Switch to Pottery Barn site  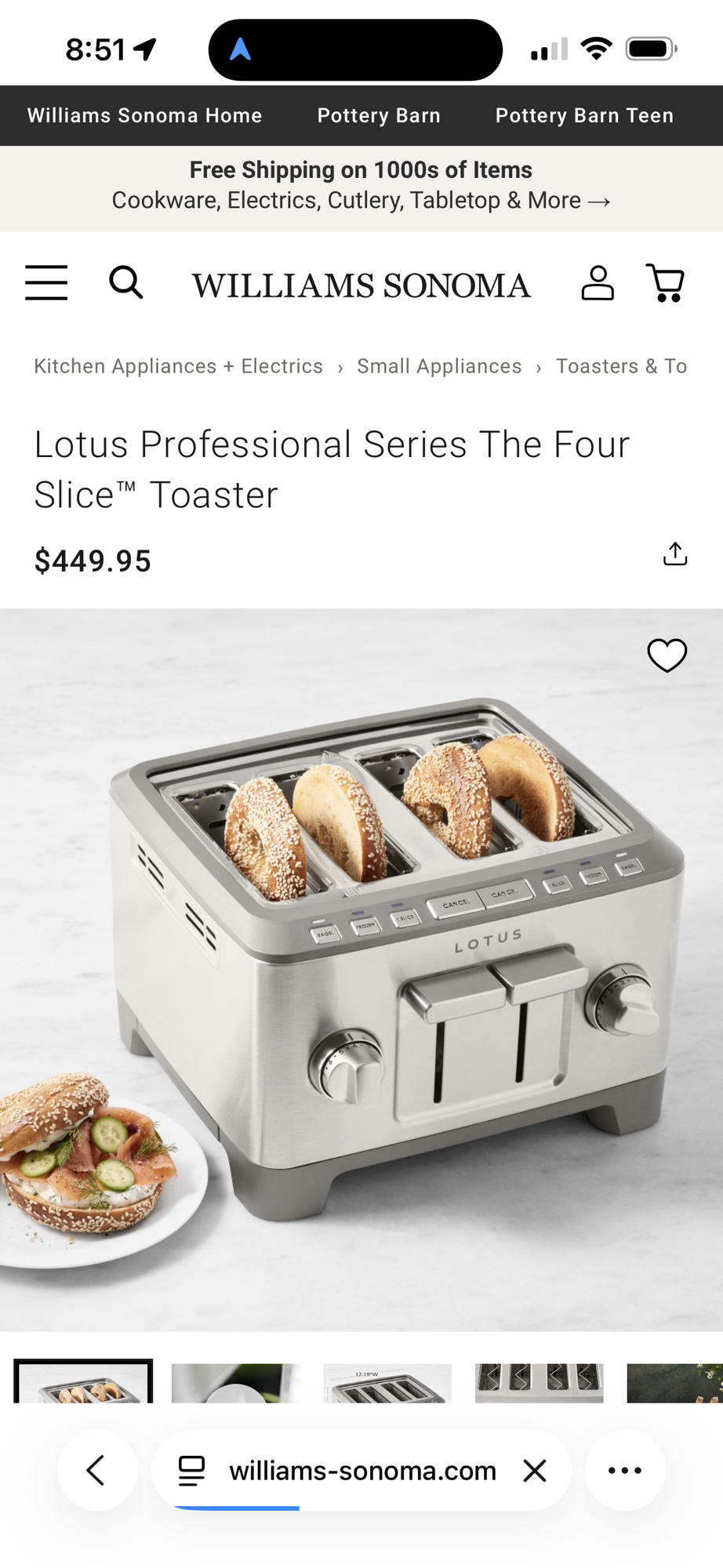point(379,115)
